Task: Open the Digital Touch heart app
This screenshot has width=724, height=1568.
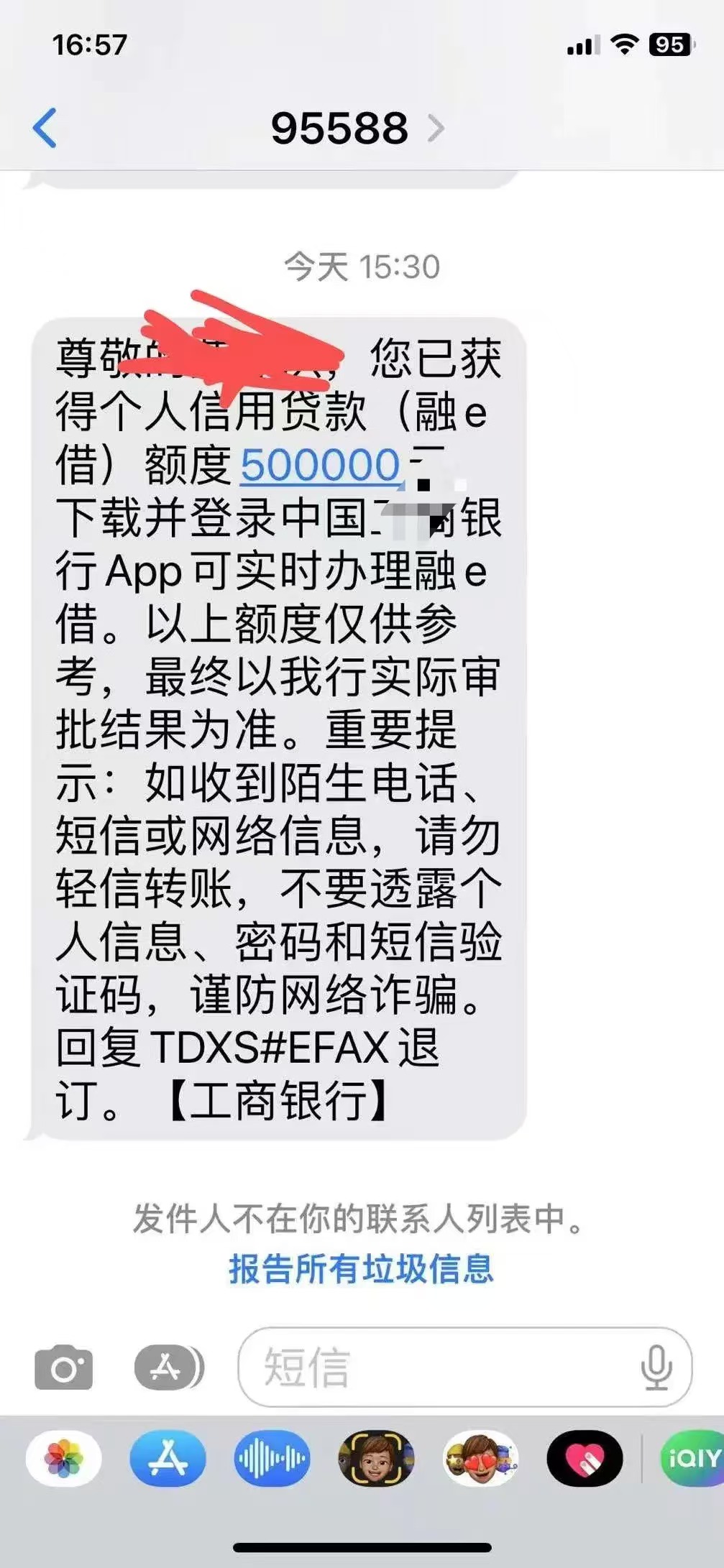Action: tap(585, 1459)
